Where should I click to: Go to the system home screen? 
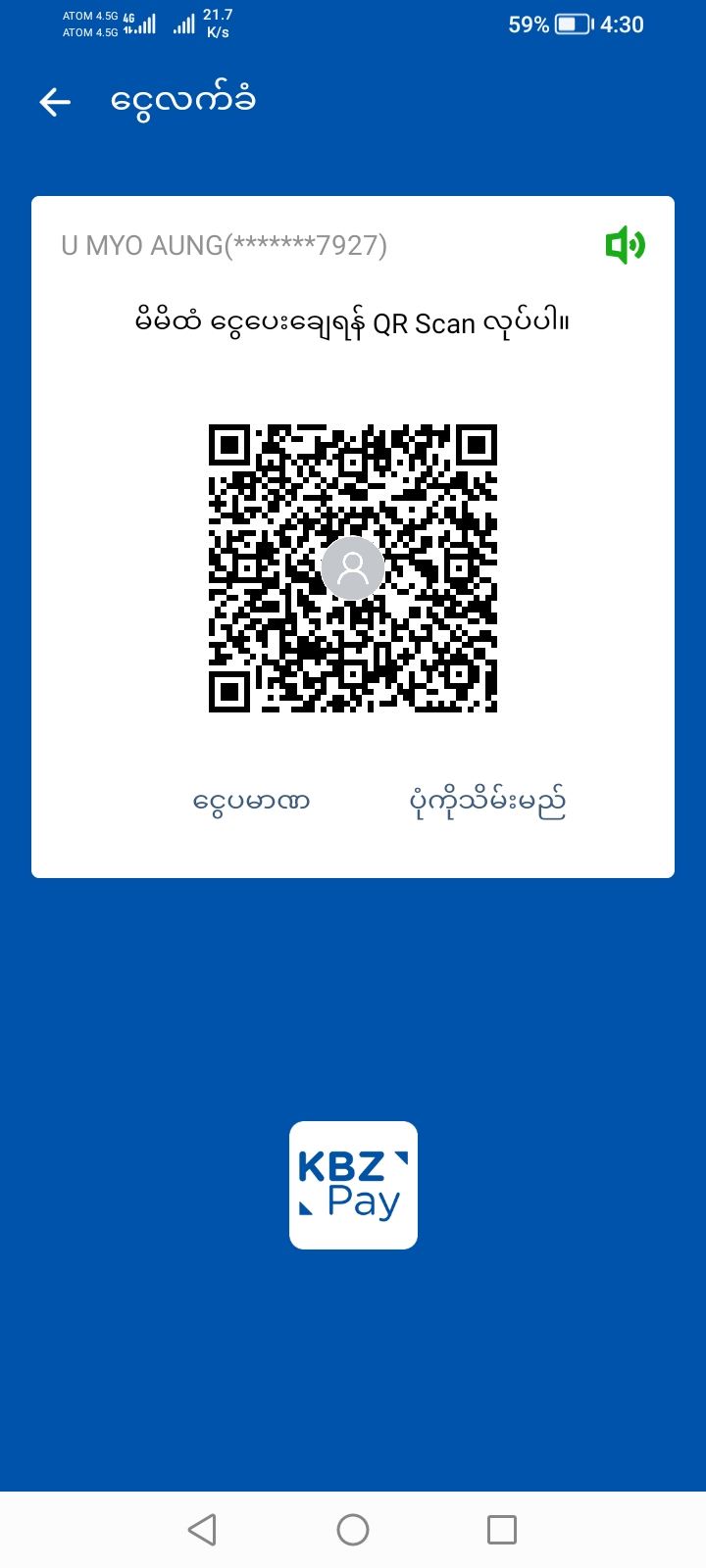(353, 1530)
